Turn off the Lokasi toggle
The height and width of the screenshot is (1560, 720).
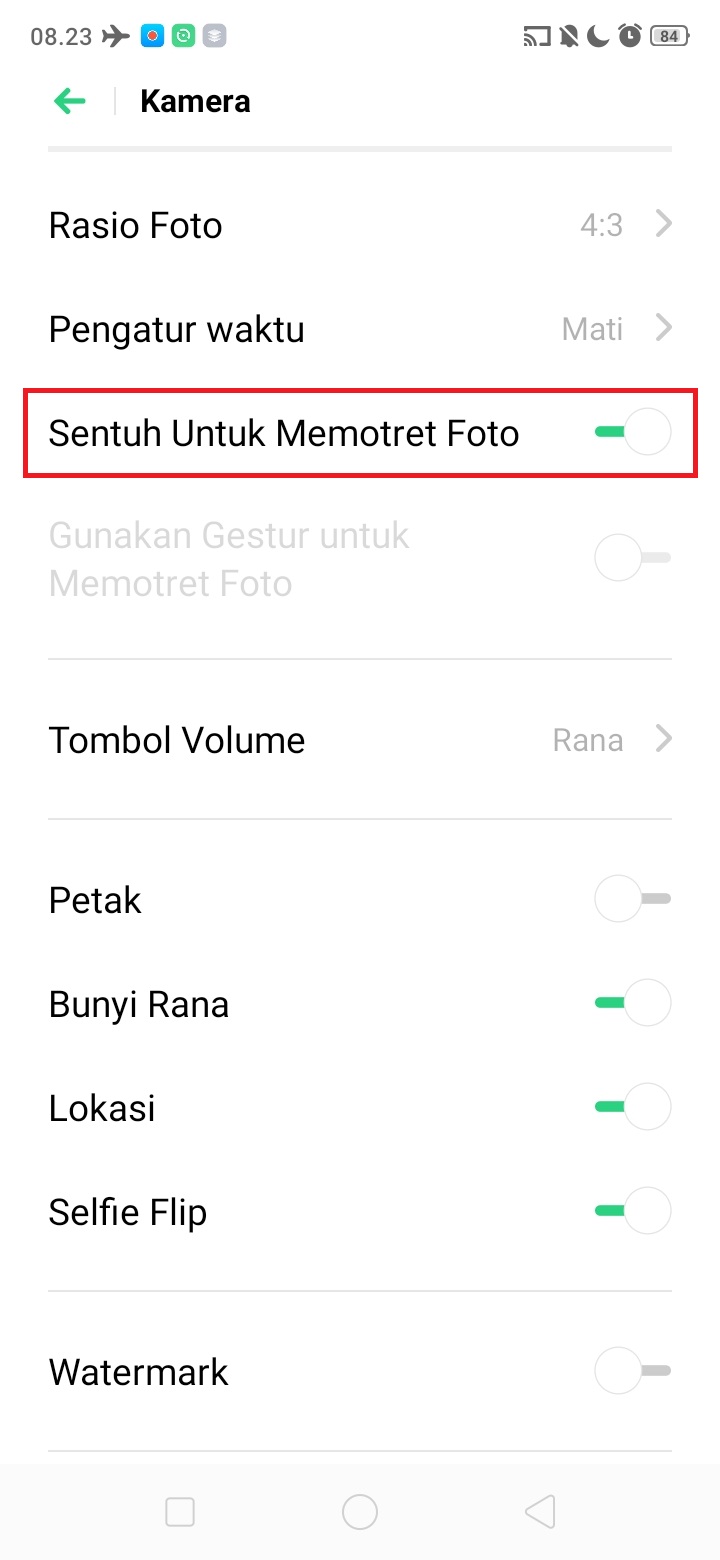tap(633, 1107)
